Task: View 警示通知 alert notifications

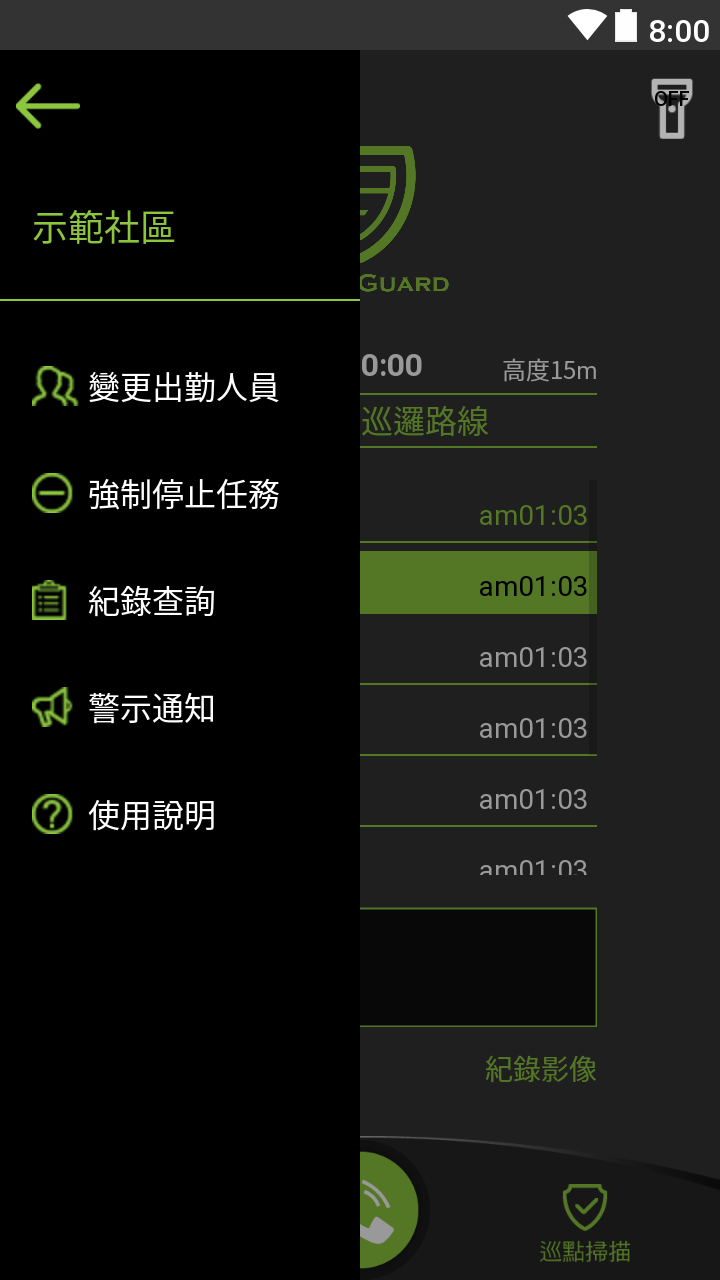Action: tap(180, 708)
